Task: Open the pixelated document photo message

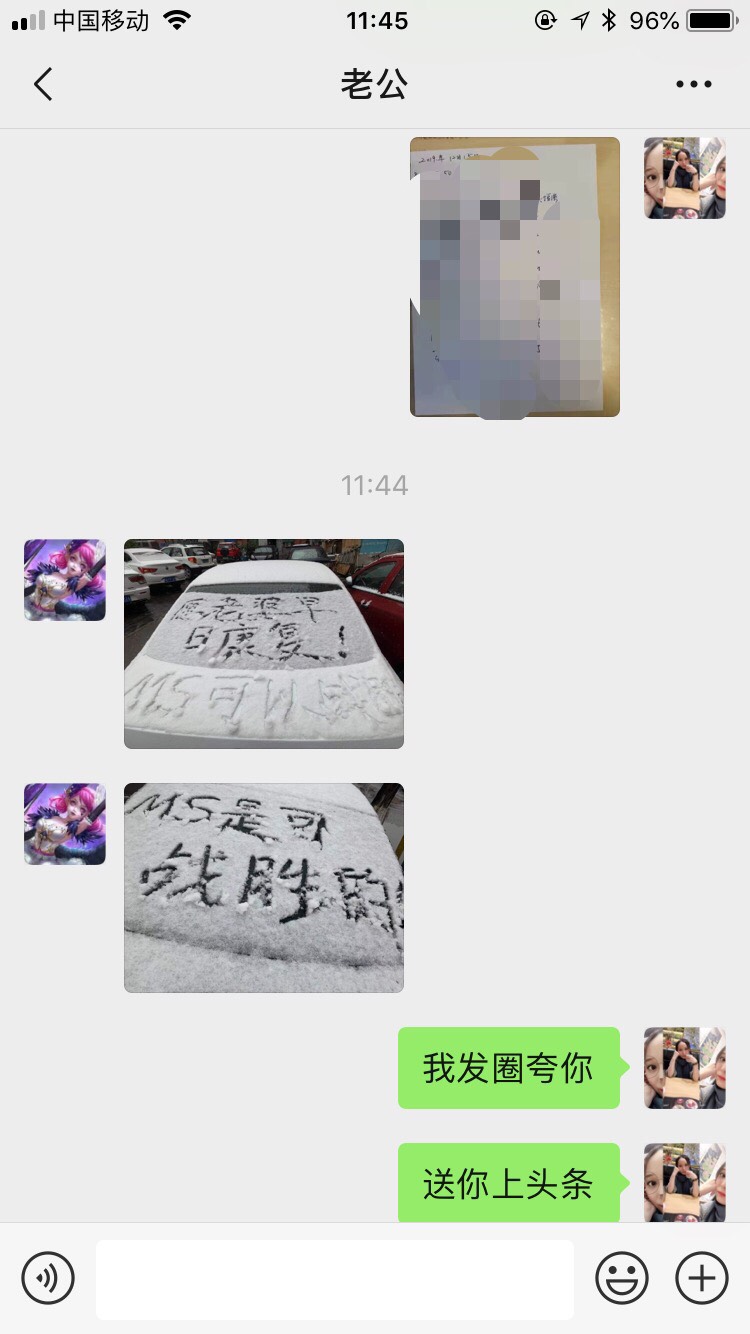Action: (514, 277)
